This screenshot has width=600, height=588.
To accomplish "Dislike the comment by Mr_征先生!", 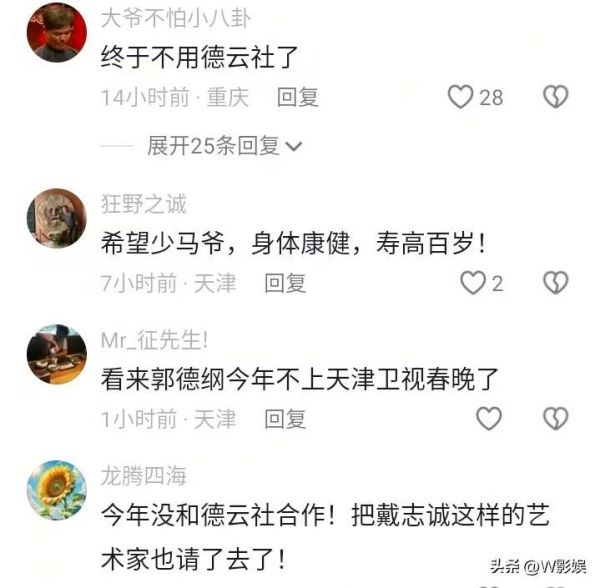I will (555, 418).
